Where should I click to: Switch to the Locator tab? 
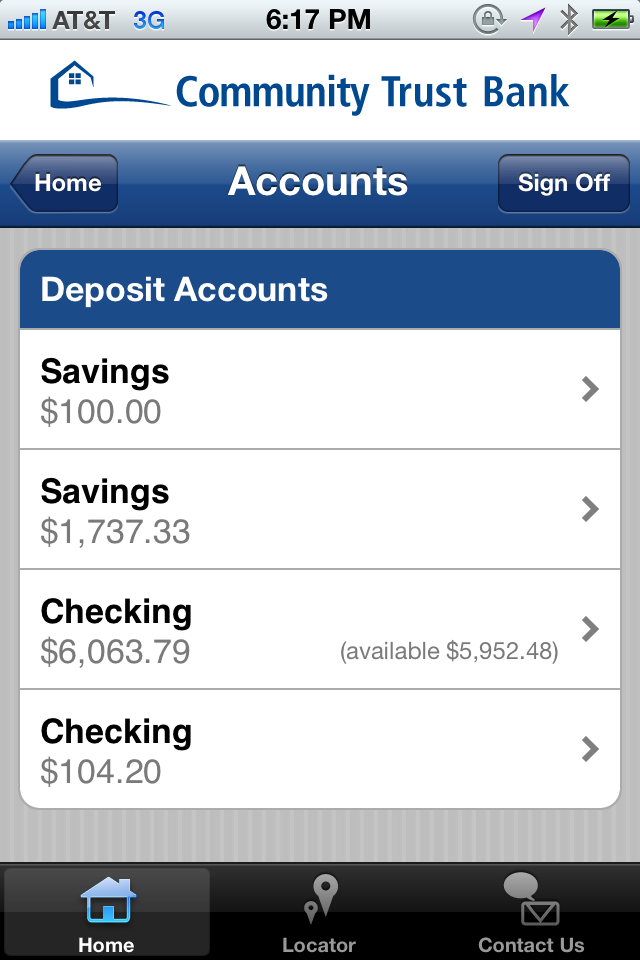tap(320, 913)
